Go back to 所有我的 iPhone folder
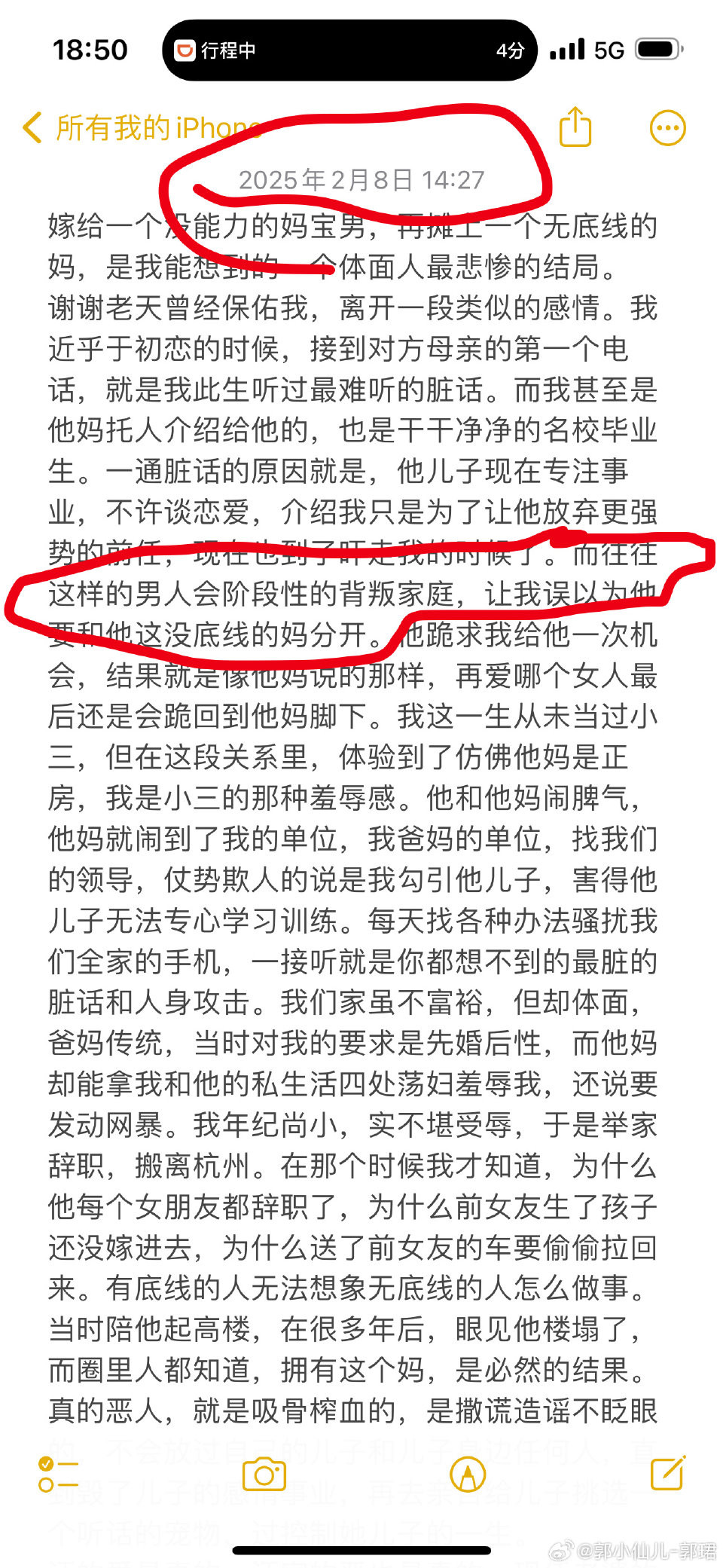 pos(142,127)
